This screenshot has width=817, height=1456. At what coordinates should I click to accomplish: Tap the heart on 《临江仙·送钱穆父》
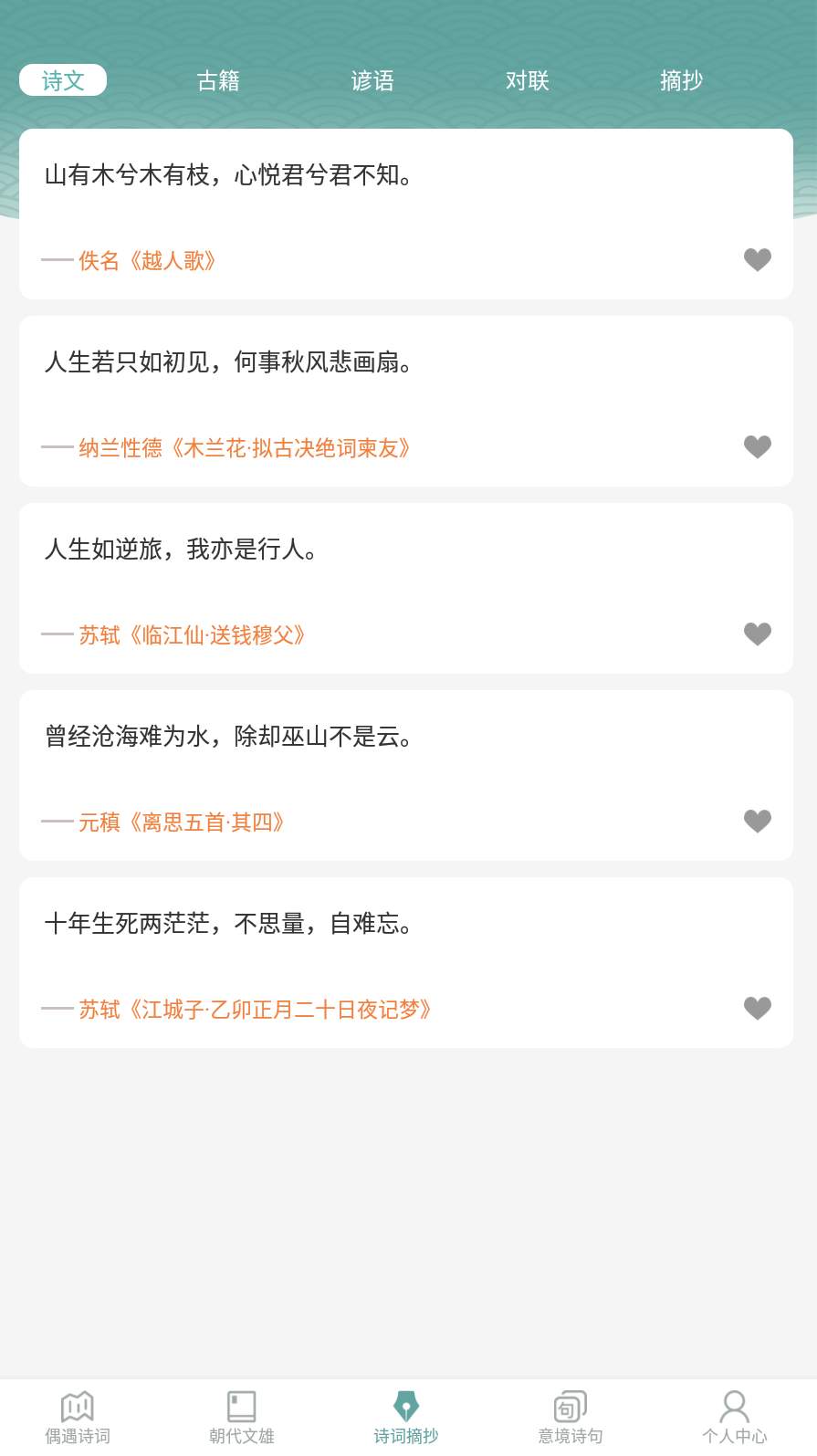[x=757, y=634]
